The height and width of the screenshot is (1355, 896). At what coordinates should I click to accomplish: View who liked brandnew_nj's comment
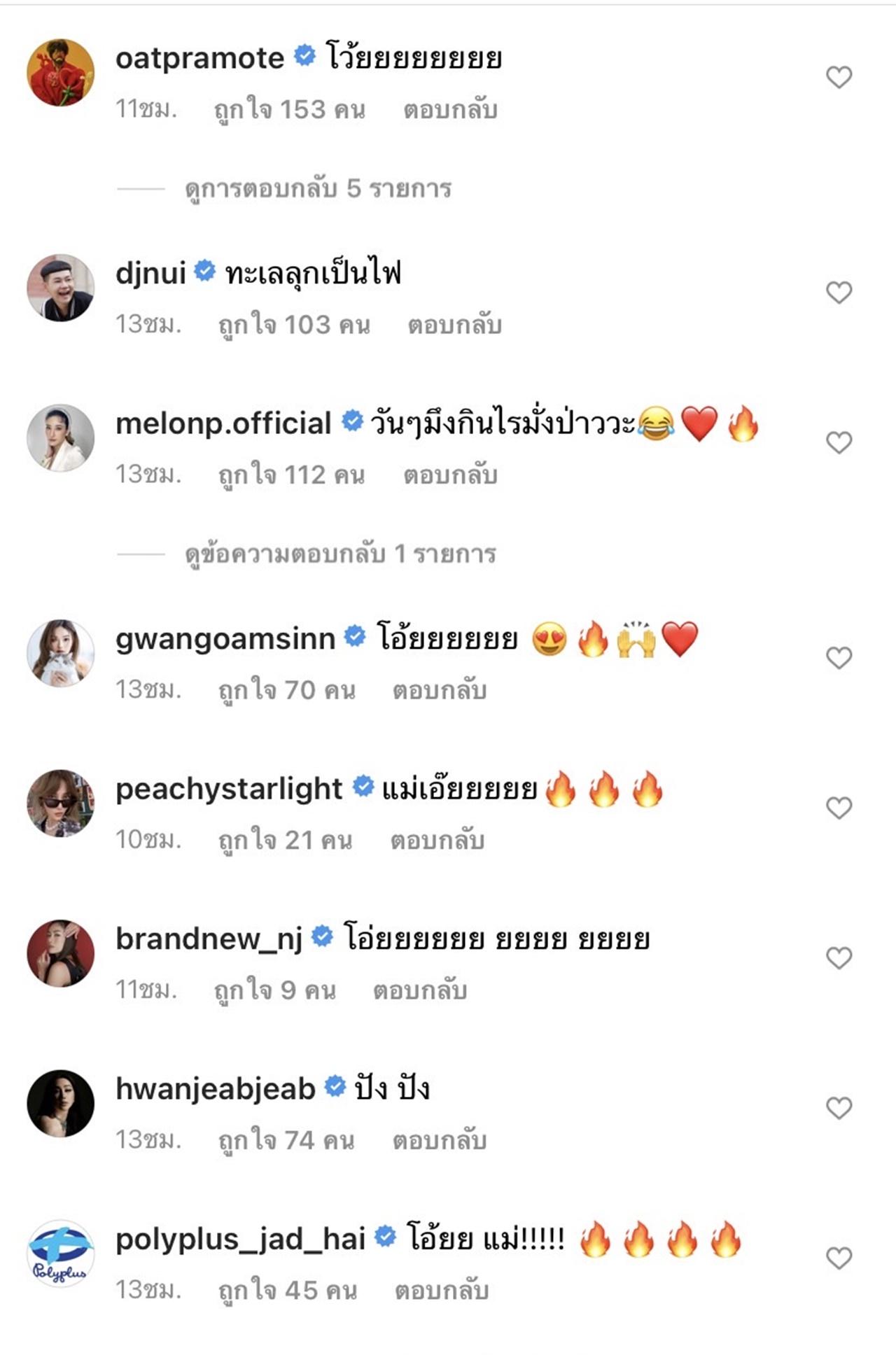[275, 991]
